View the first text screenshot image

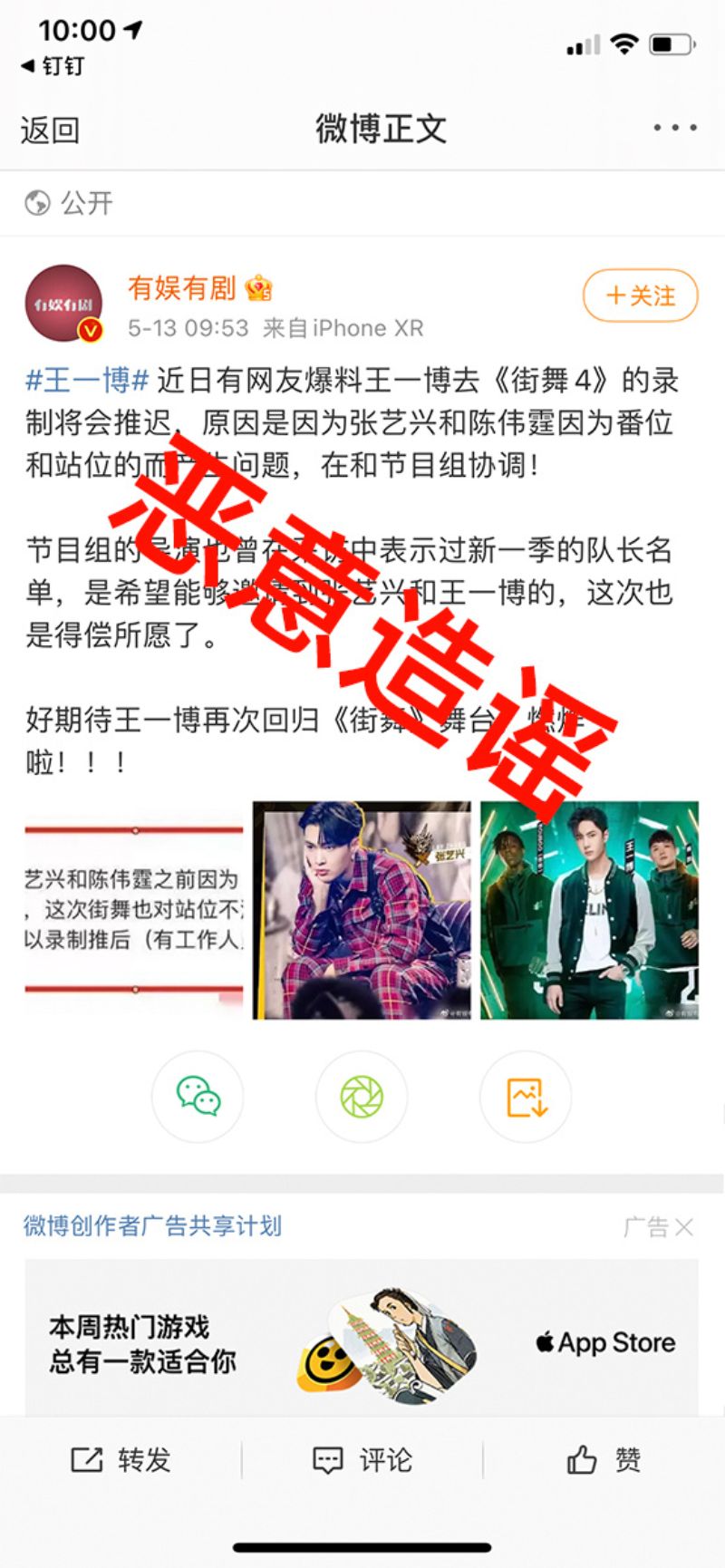click(134, 909)
